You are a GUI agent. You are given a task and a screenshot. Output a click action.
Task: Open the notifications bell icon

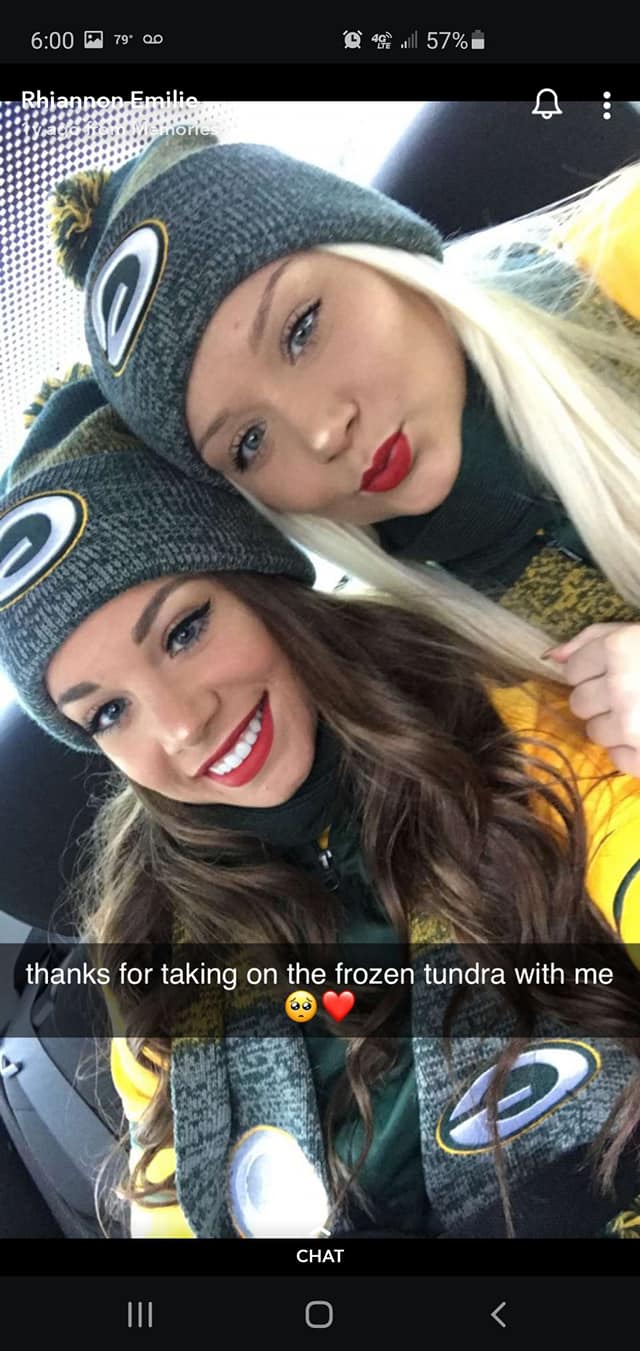[x=547, y=103]
